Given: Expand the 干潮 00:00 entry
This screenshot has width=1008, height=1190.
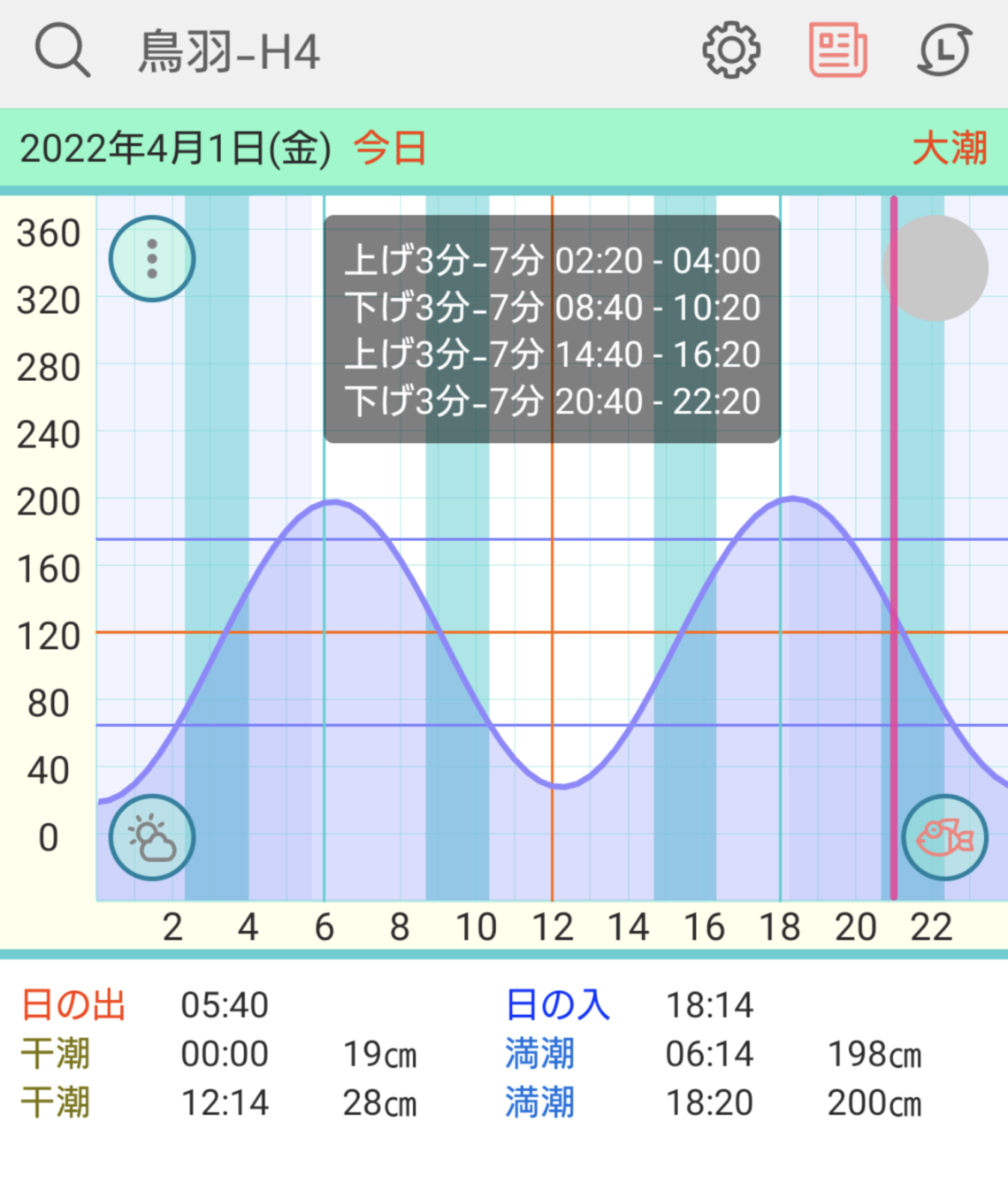Looking at the screenshot, I should pos(225,1052).
